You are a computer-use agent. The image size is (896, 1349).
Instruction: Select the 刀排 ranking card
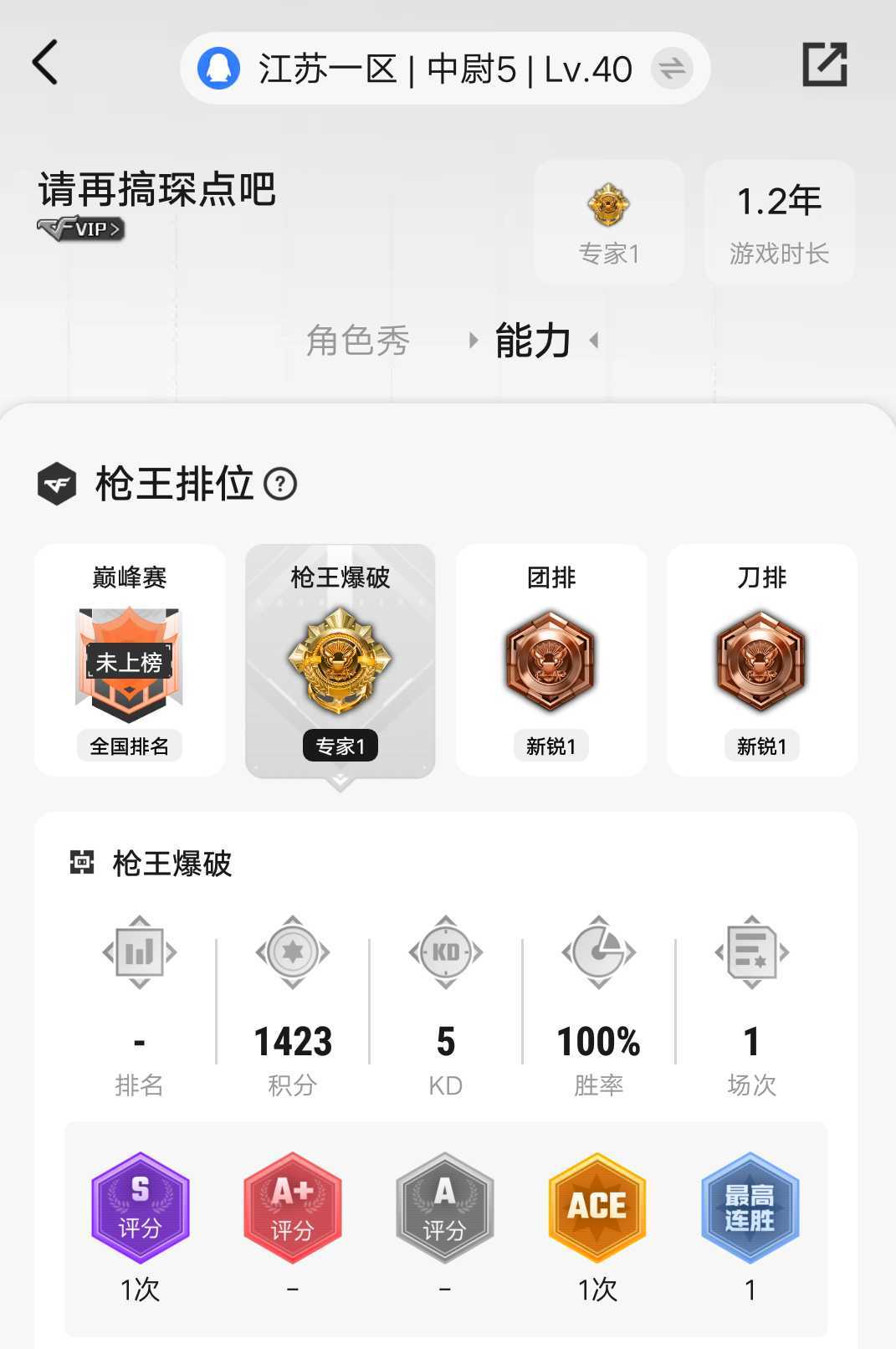(x=761, y=660)
